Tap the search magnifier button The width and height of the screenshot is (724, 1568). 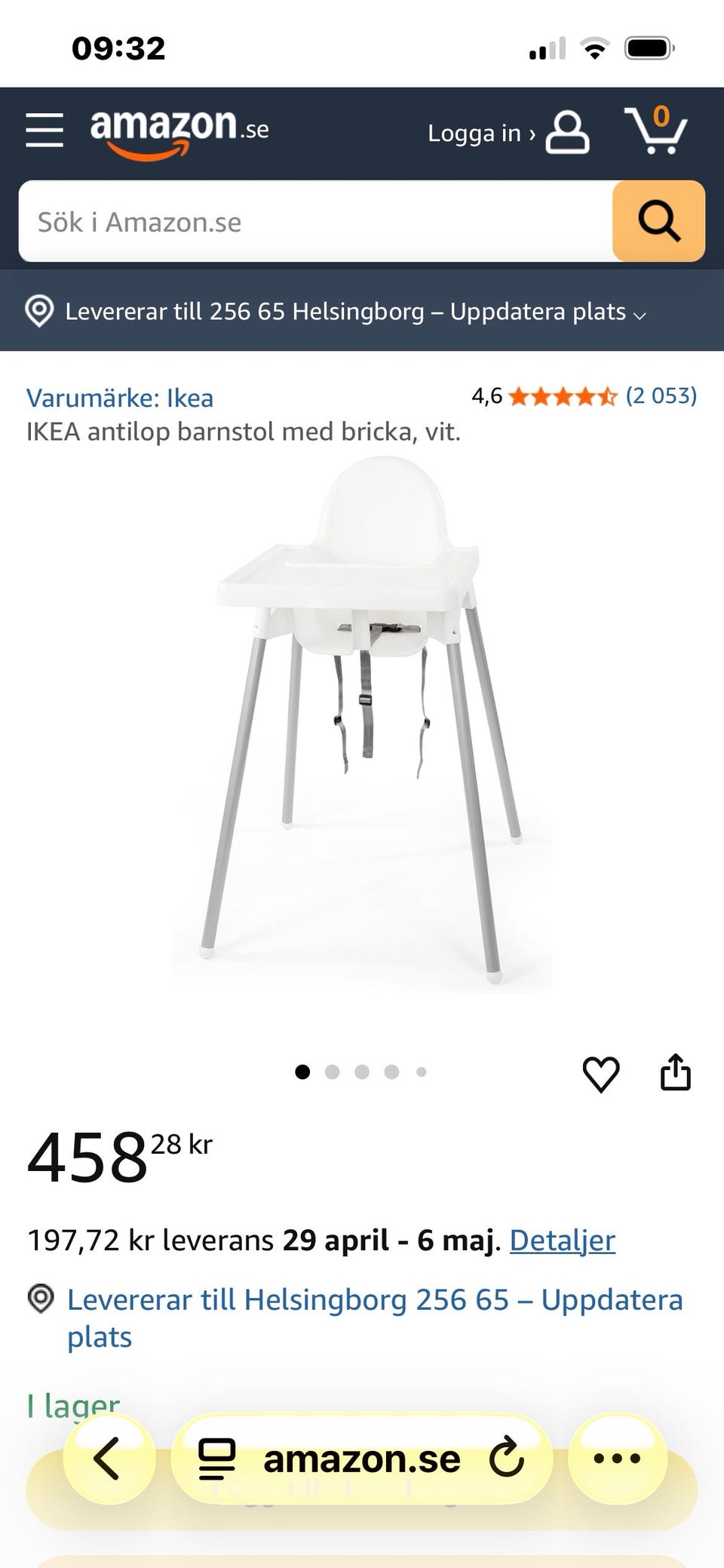point(658,221)
